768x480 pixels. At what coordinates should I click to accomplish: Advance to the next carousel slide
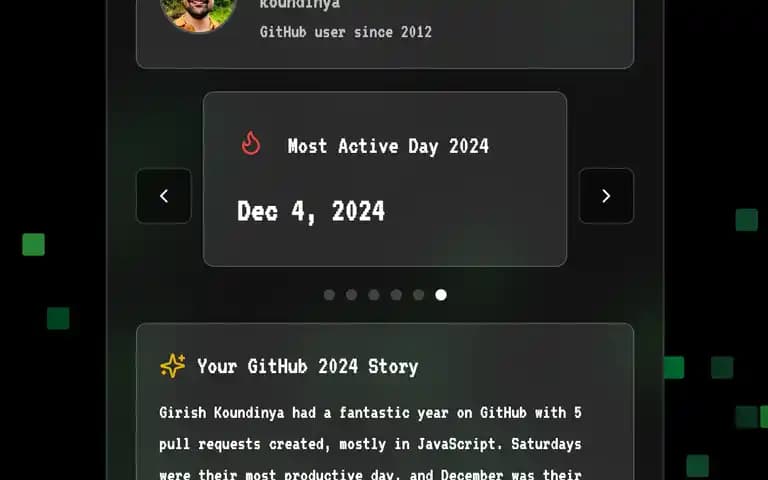pos(606,196)
